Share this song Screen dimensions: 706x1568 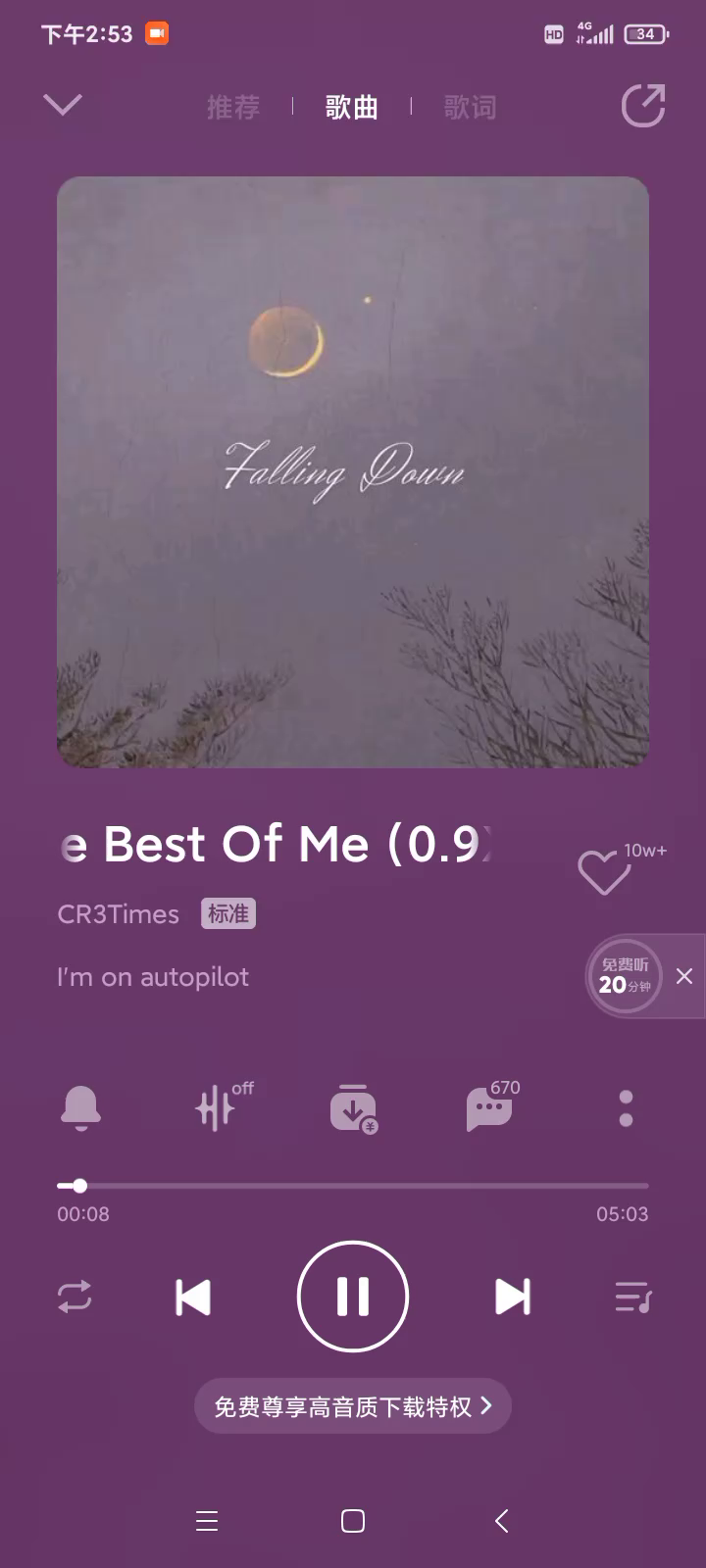click(x=643, y=106)
